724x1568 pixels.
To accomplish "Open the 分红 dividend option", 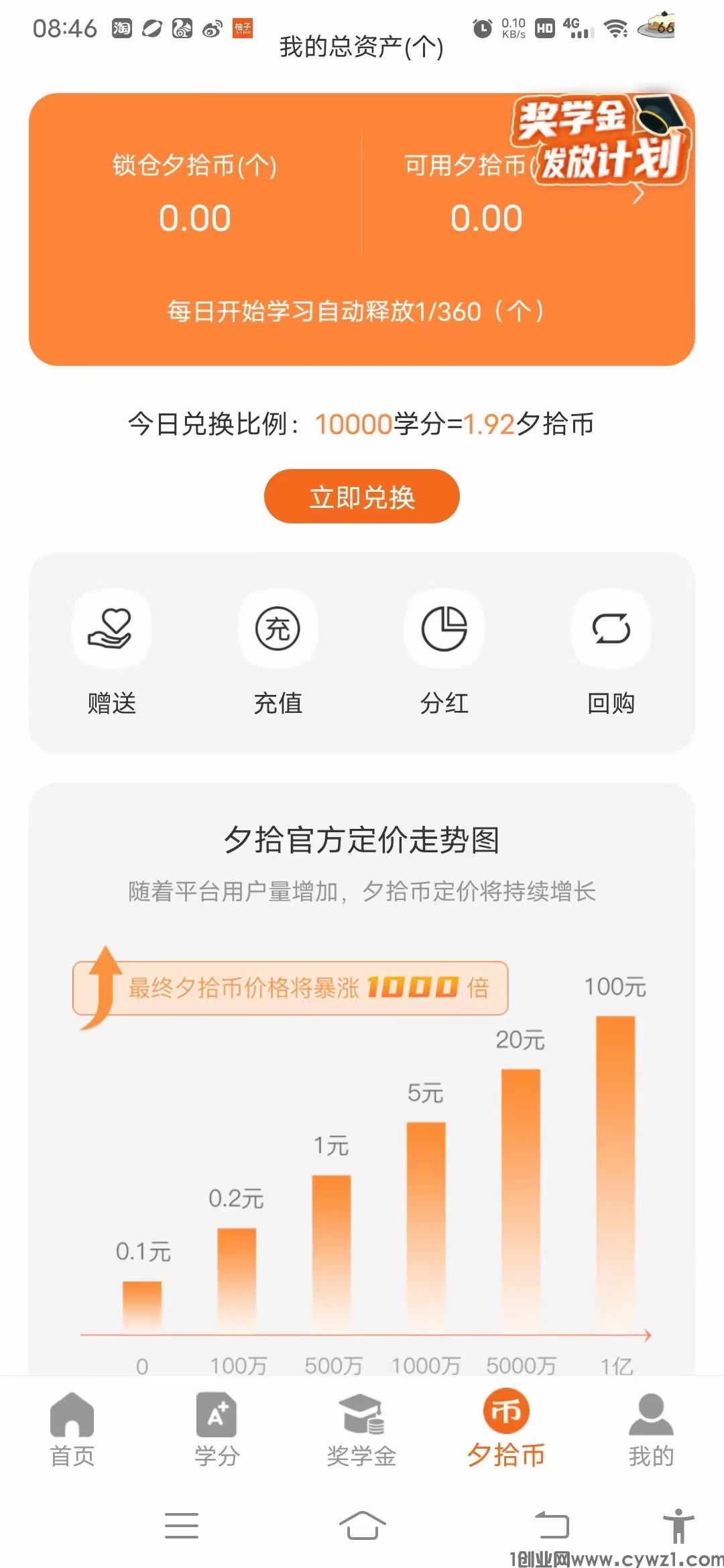I will 444,650.
